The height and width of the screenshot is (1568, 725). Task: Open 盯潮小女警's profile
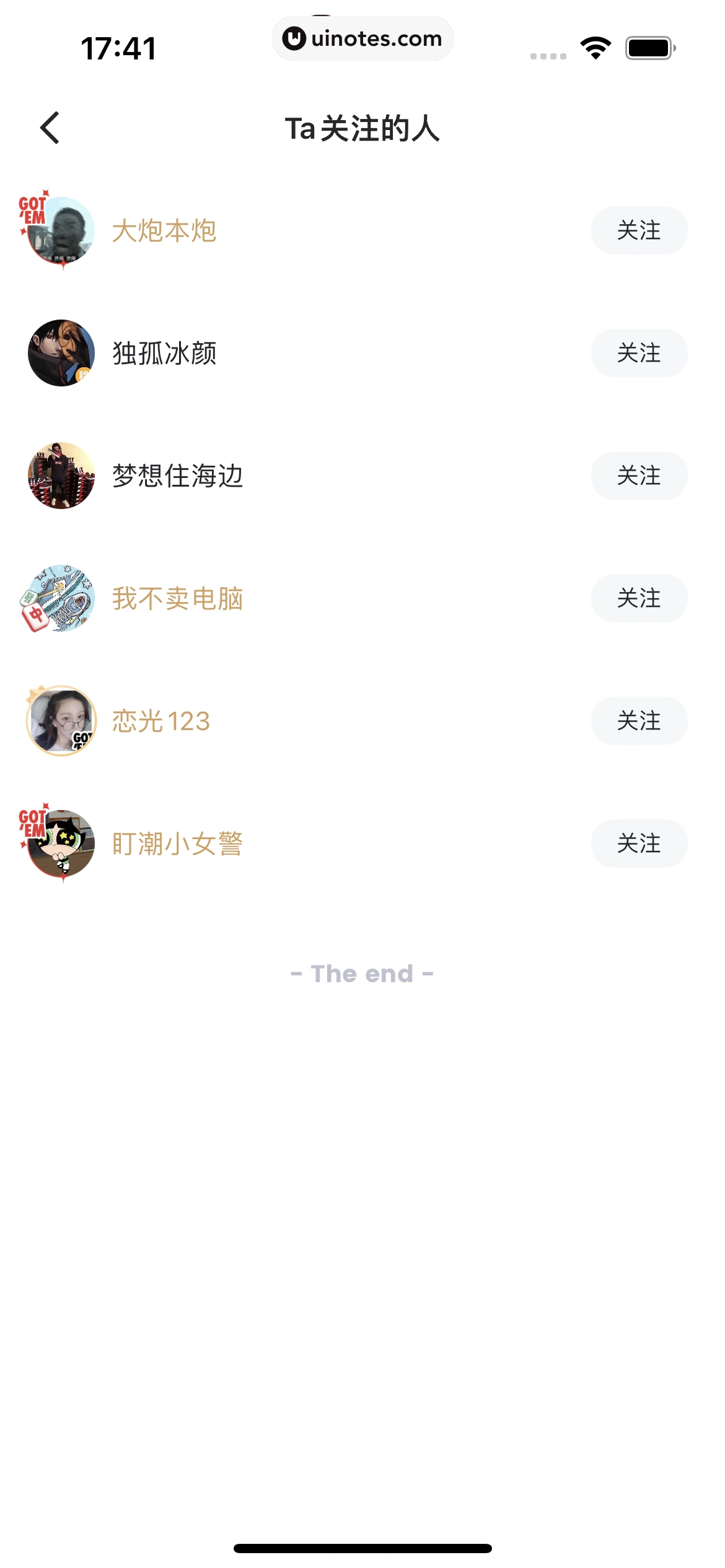[177, 844]
